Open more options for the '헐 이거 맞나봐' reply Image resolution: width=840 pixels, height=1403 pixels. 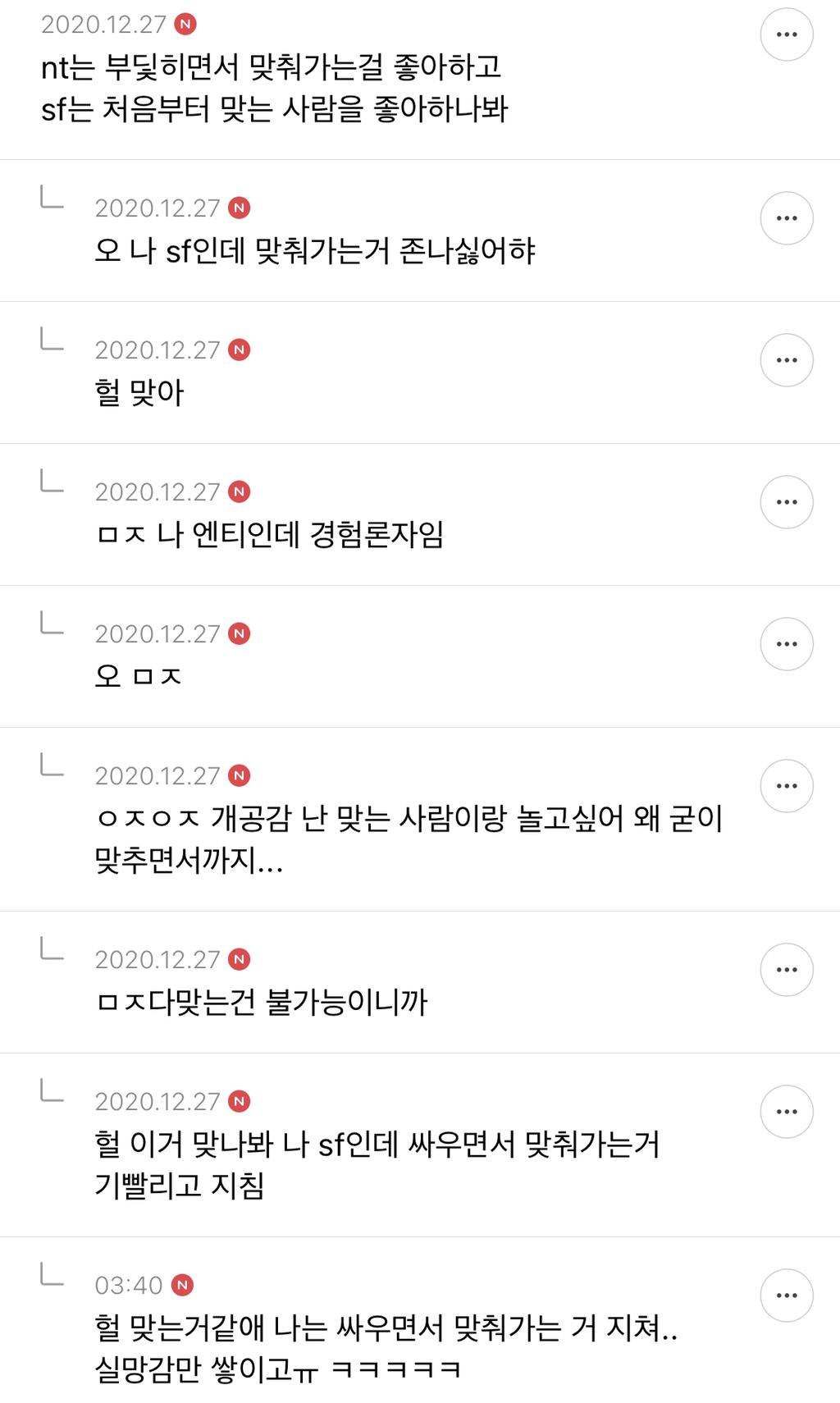[x=787, y=1112]
